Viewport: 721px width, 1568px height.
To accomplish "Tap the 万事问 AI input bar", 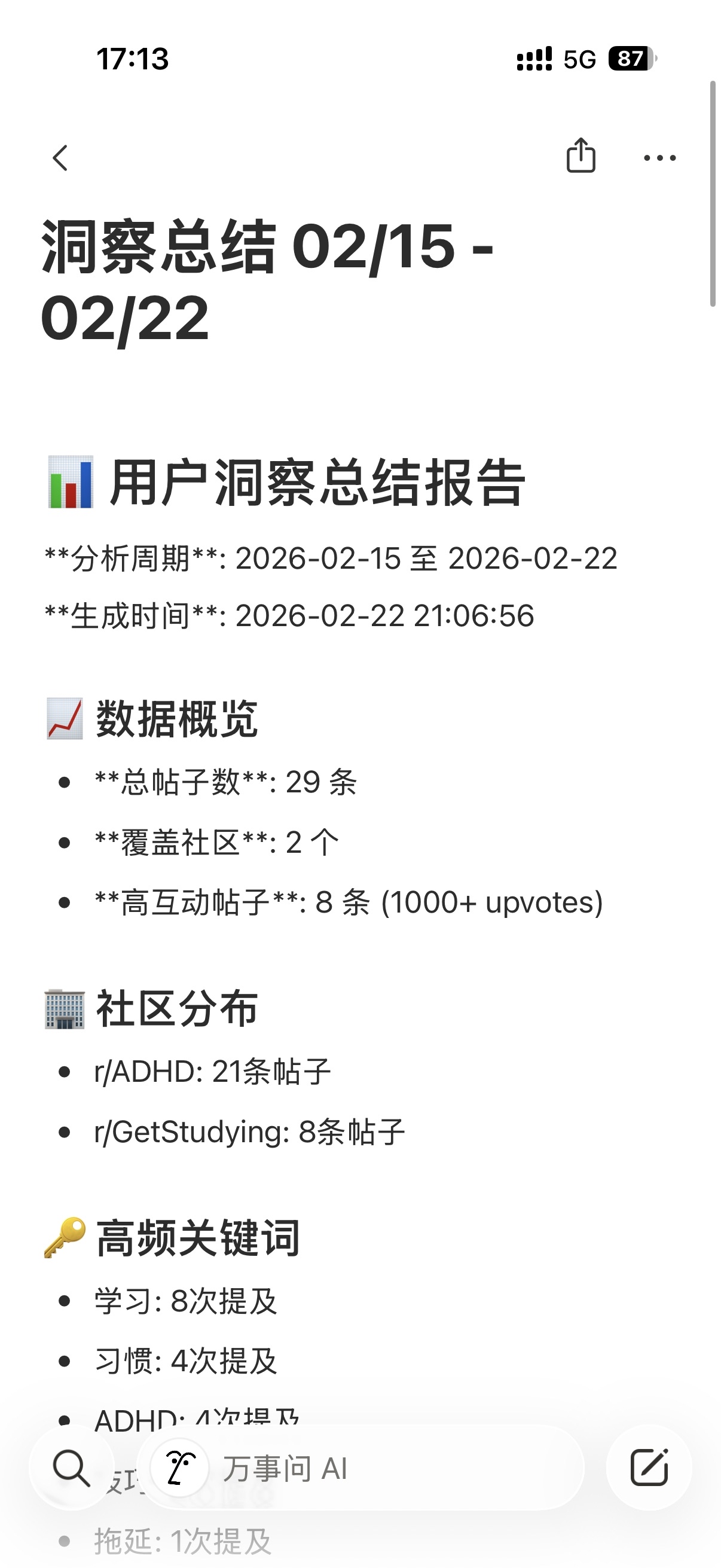I will (360, 1468).
